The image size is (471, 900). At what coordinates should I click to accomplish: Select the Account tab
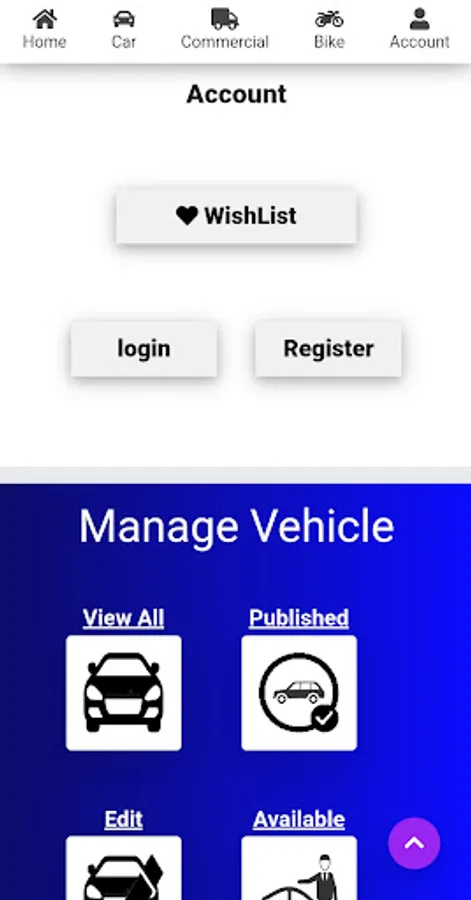[419, 29]
